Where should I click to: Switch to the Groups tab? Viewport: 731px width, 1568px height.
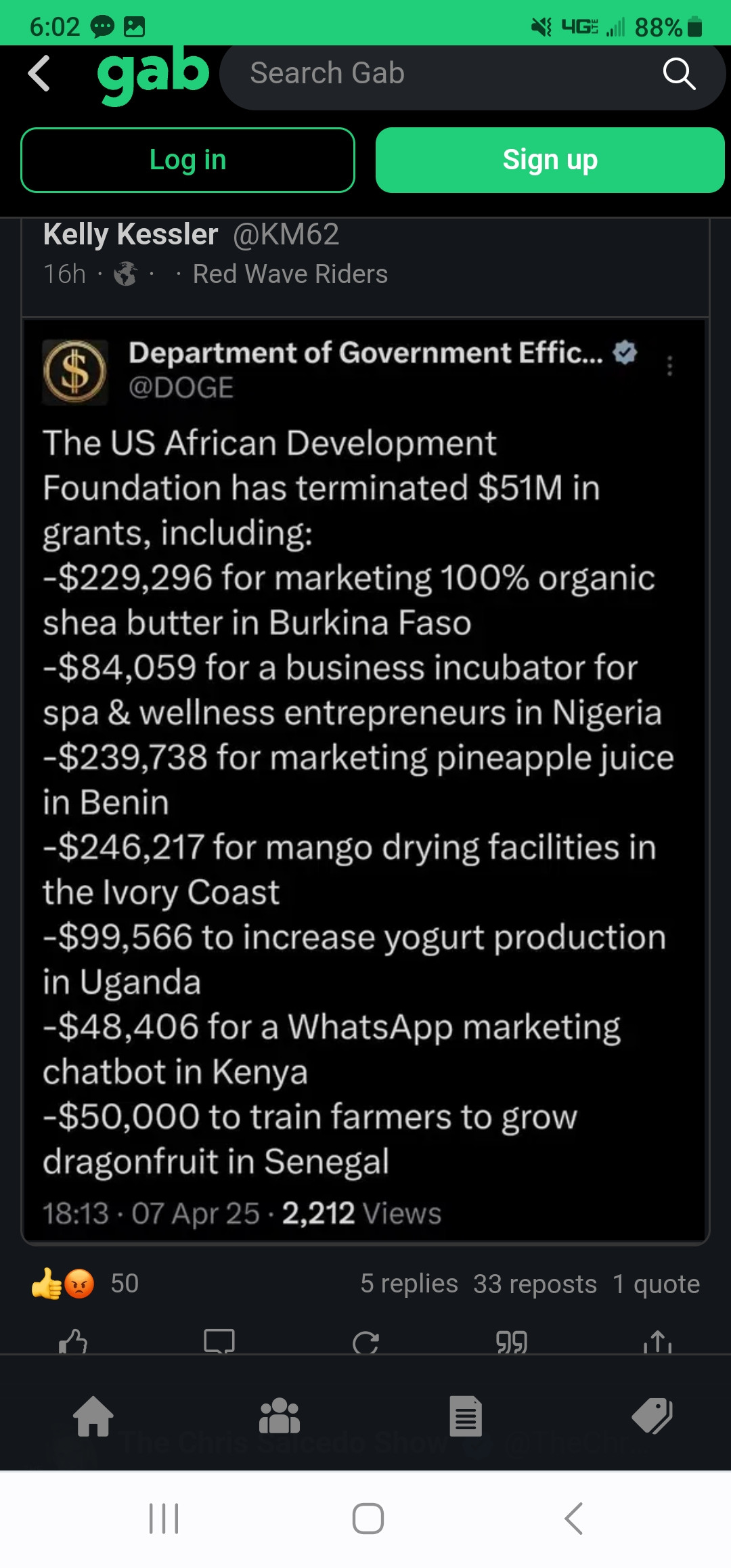pyautogui.click(x=280, y=1416)
